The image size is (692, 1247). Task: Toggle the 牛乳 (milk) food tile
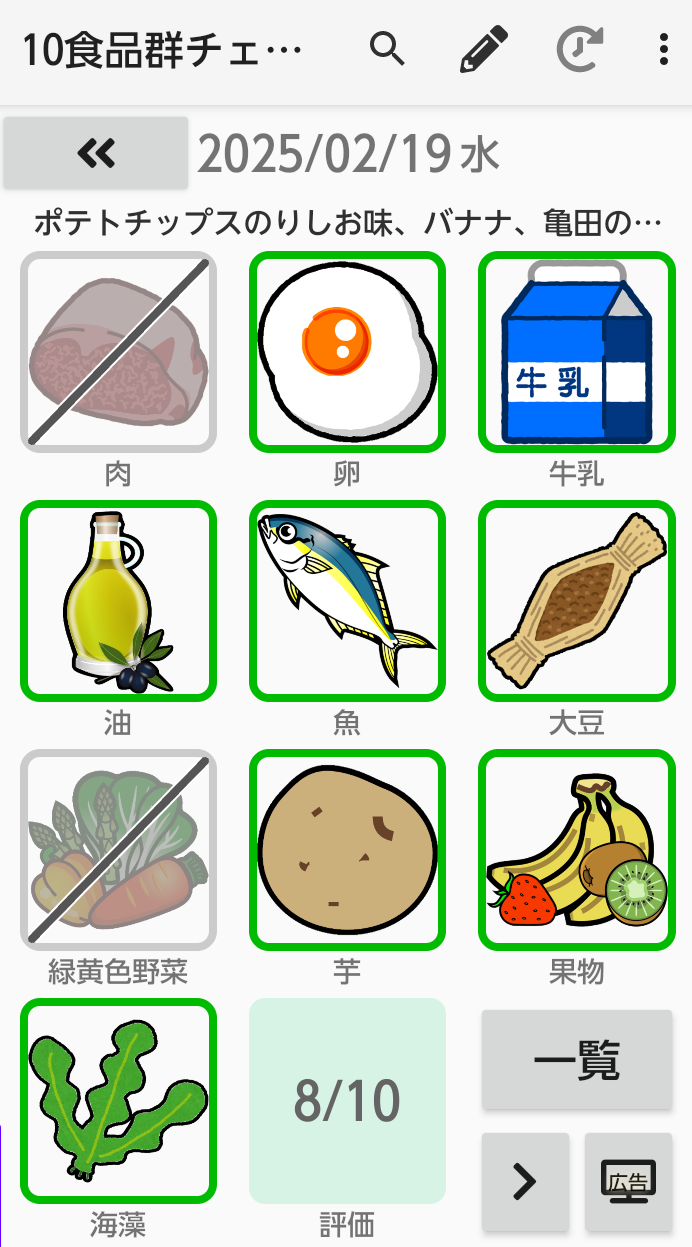576,352
